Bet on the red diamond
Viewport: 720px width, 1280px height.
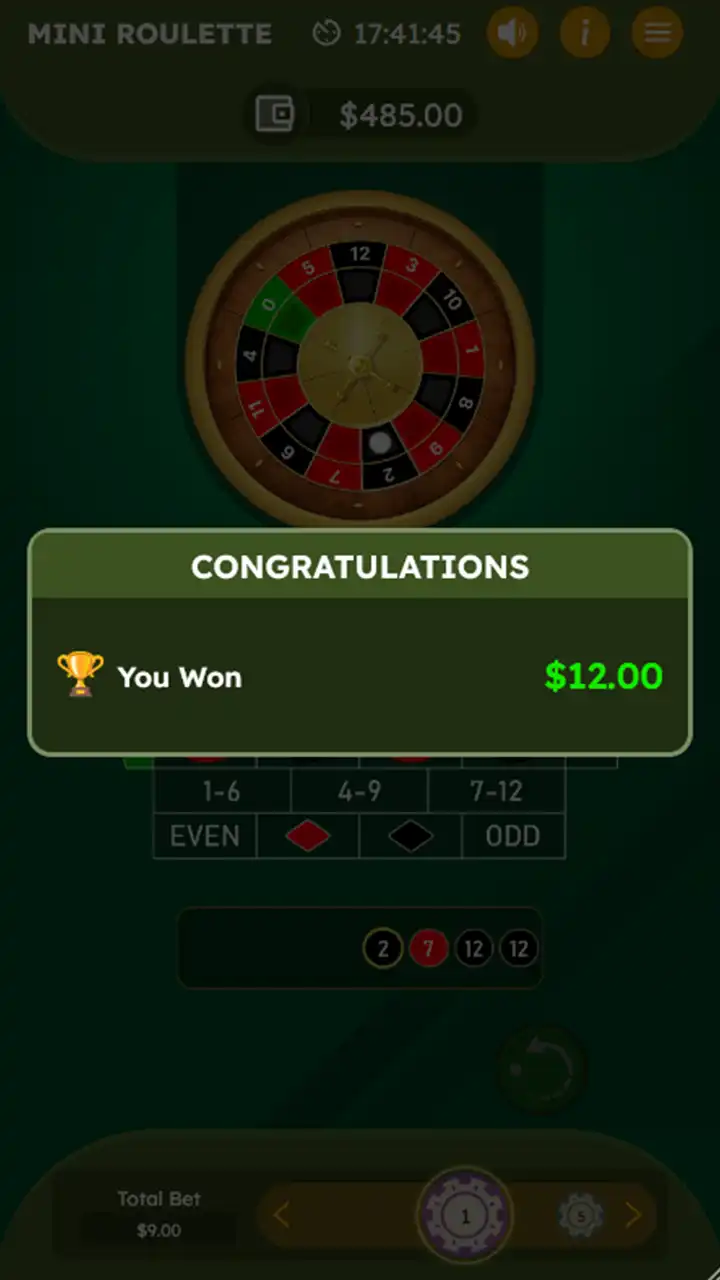click(x=308, y=836)
